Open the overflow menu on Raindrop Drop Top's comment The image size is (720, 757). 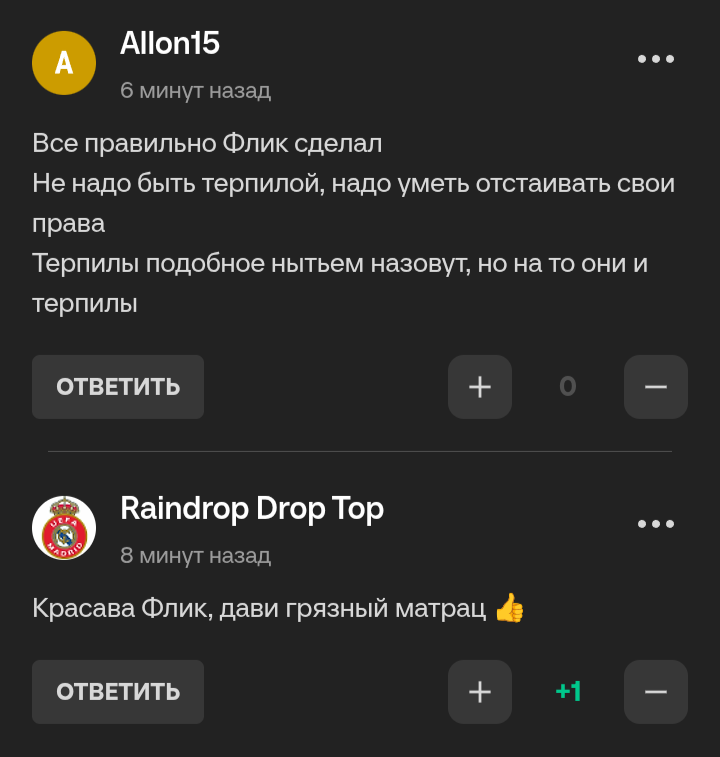[x=656, y=524]
